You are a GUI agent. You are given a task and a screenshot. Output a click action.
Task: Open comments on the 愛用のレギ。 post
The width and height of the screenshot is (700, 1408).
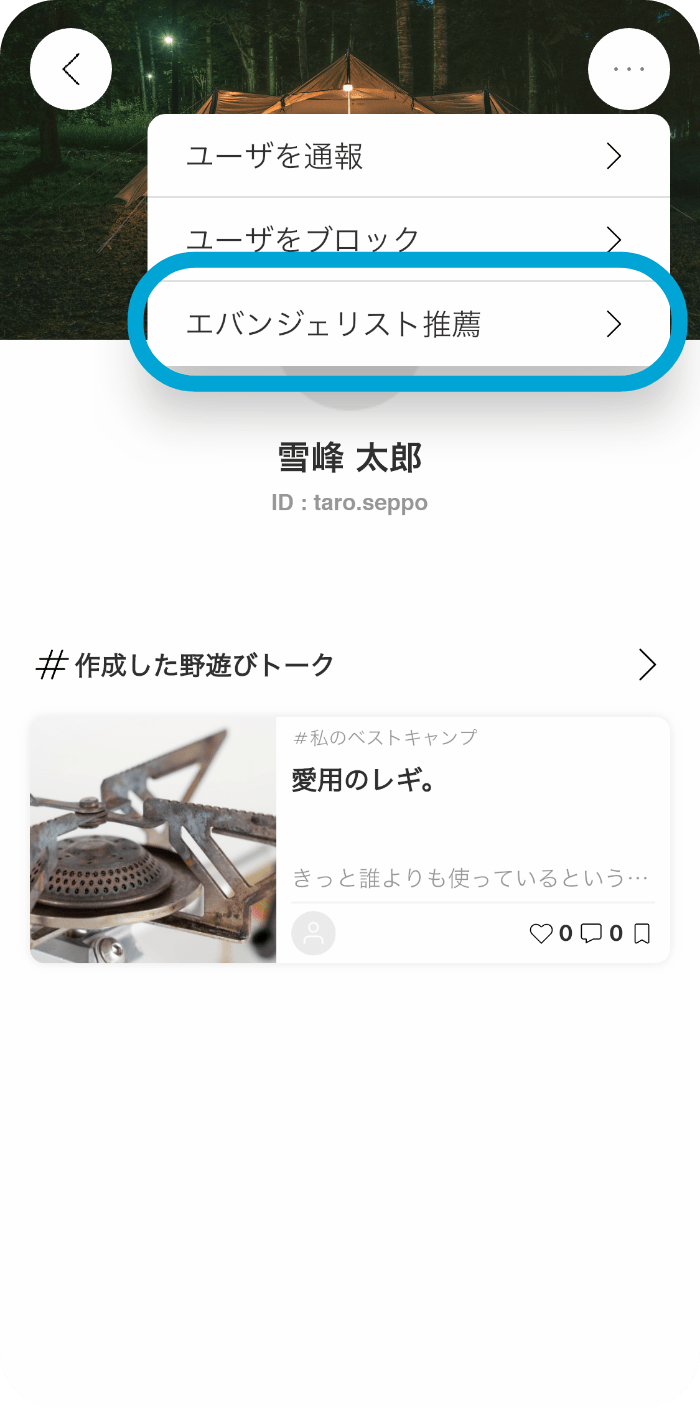(591, 934)
